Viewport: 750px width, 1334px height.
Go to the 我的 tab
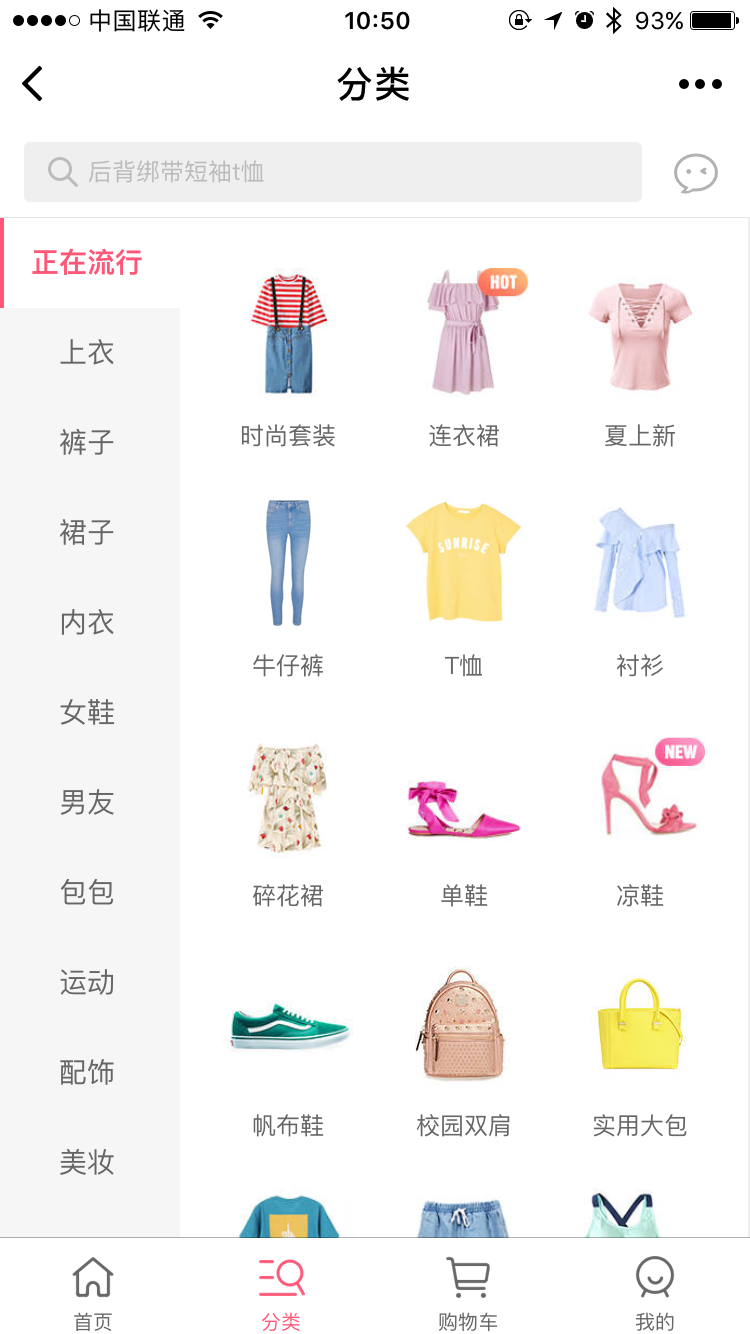(655, 1293)
